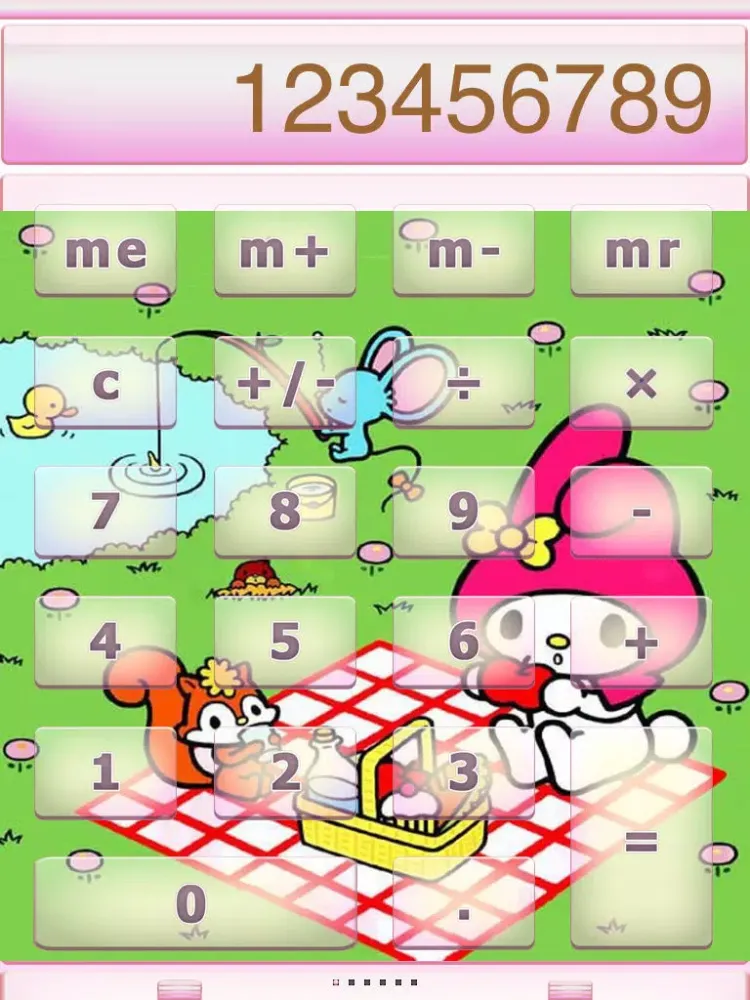Screen dimensions: 750x1000
Task: Enter the digit 0
Action: point(194,903)
